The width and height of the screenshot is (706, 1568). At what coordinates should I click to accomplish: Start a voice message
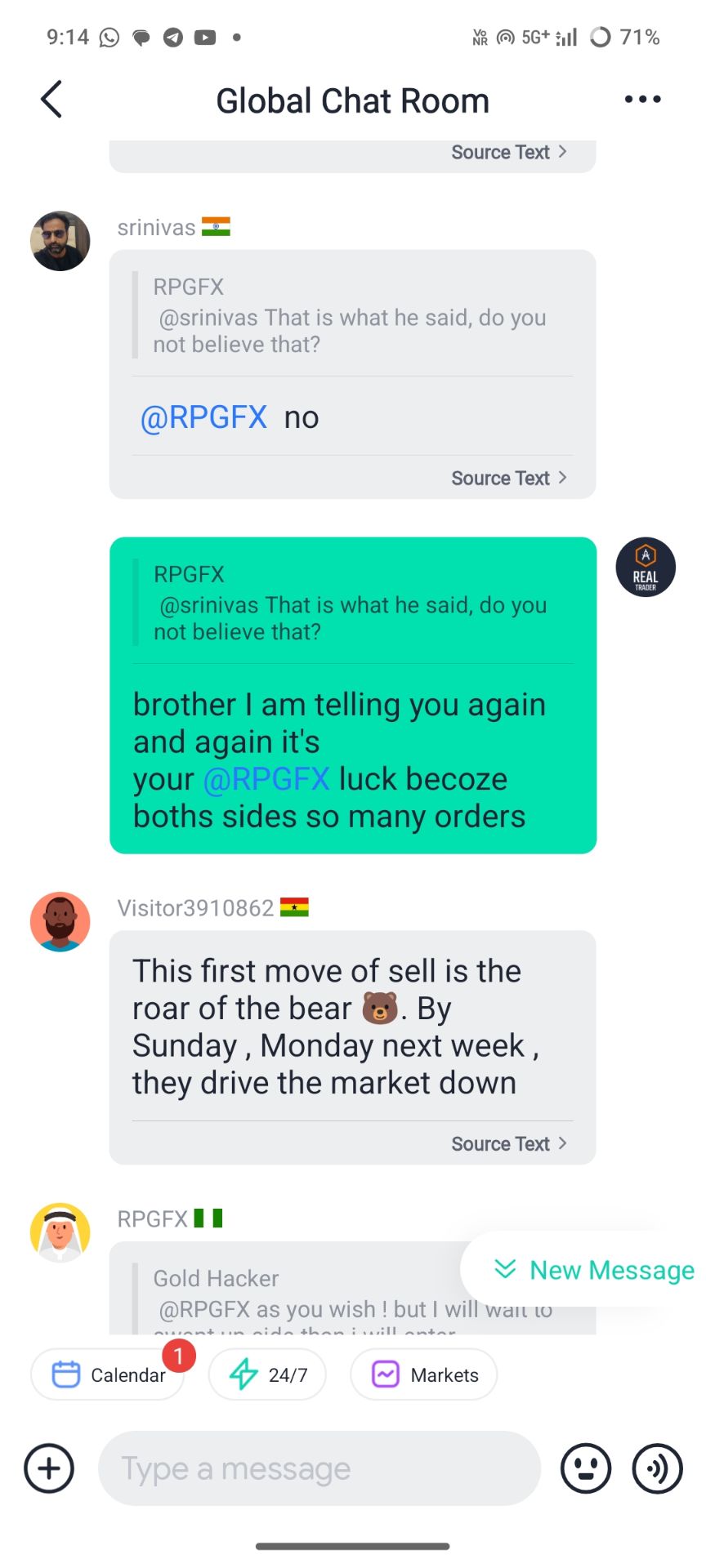(657, 1468)
